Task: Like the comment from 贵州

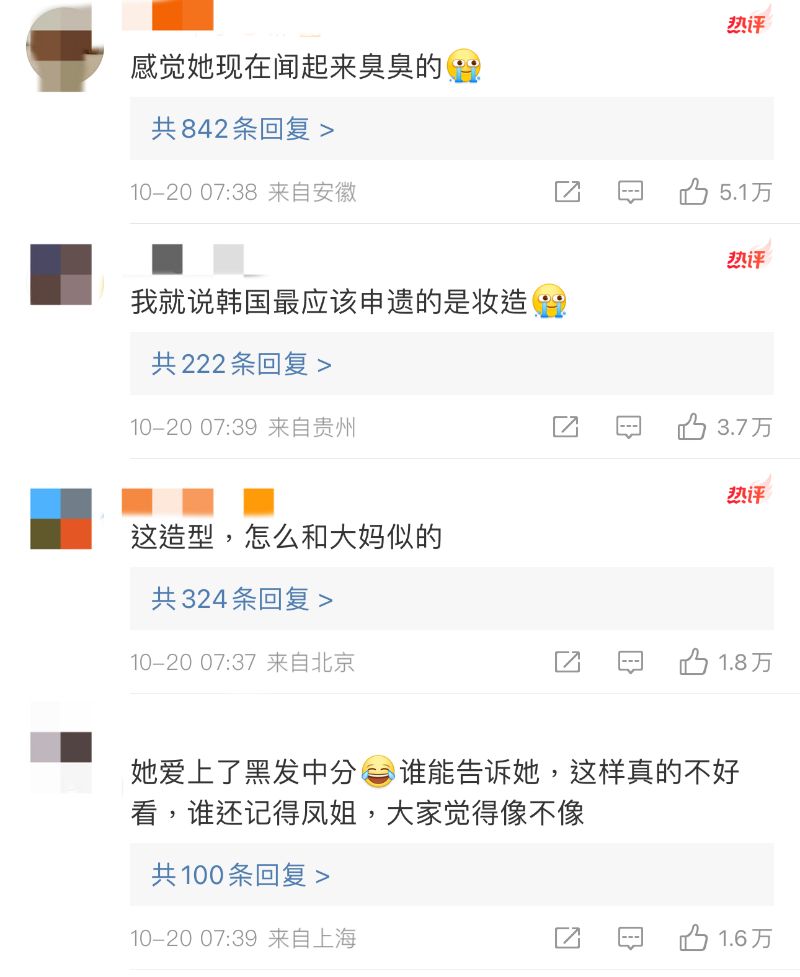Action: 692,428
